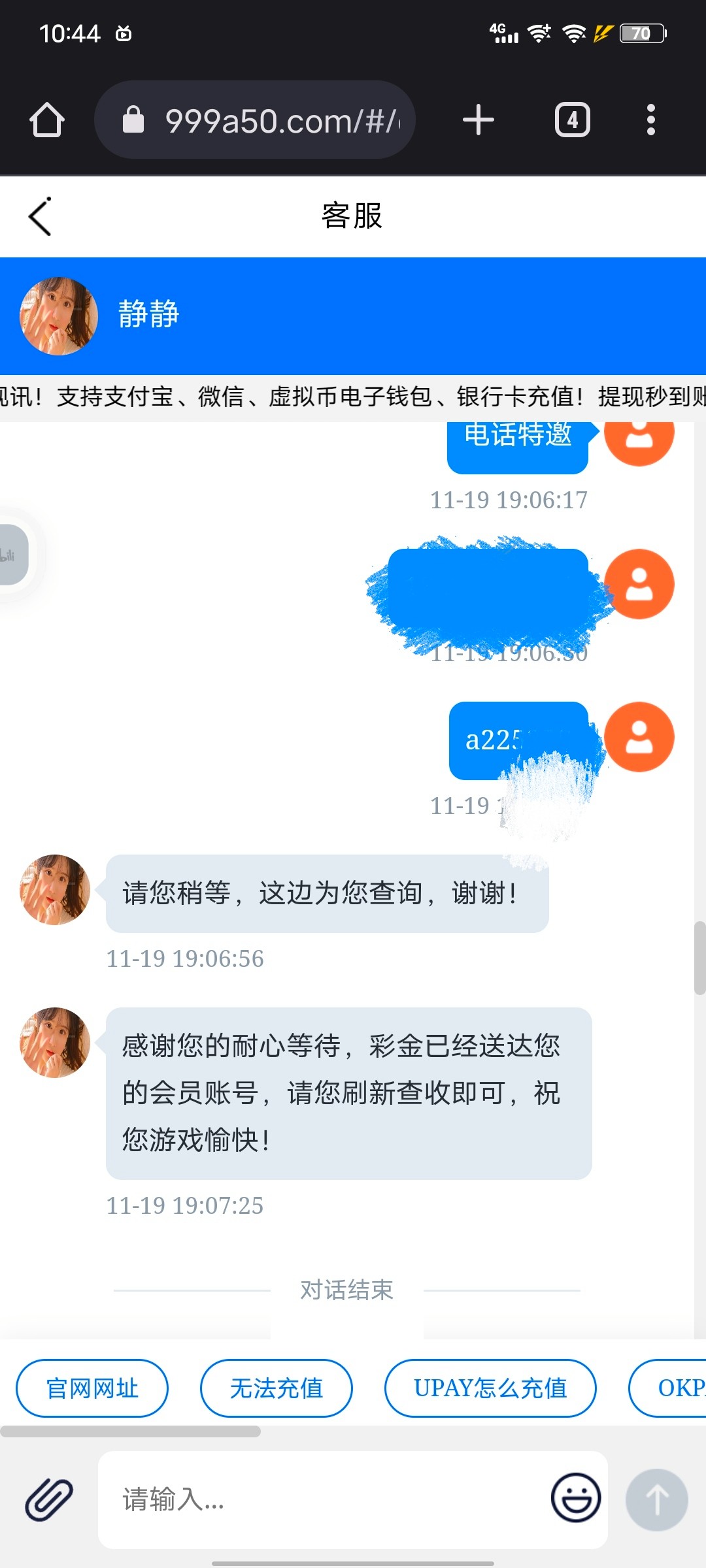Open the browser home page
This screenshot has height=1568, width=706.
point(47,120)
